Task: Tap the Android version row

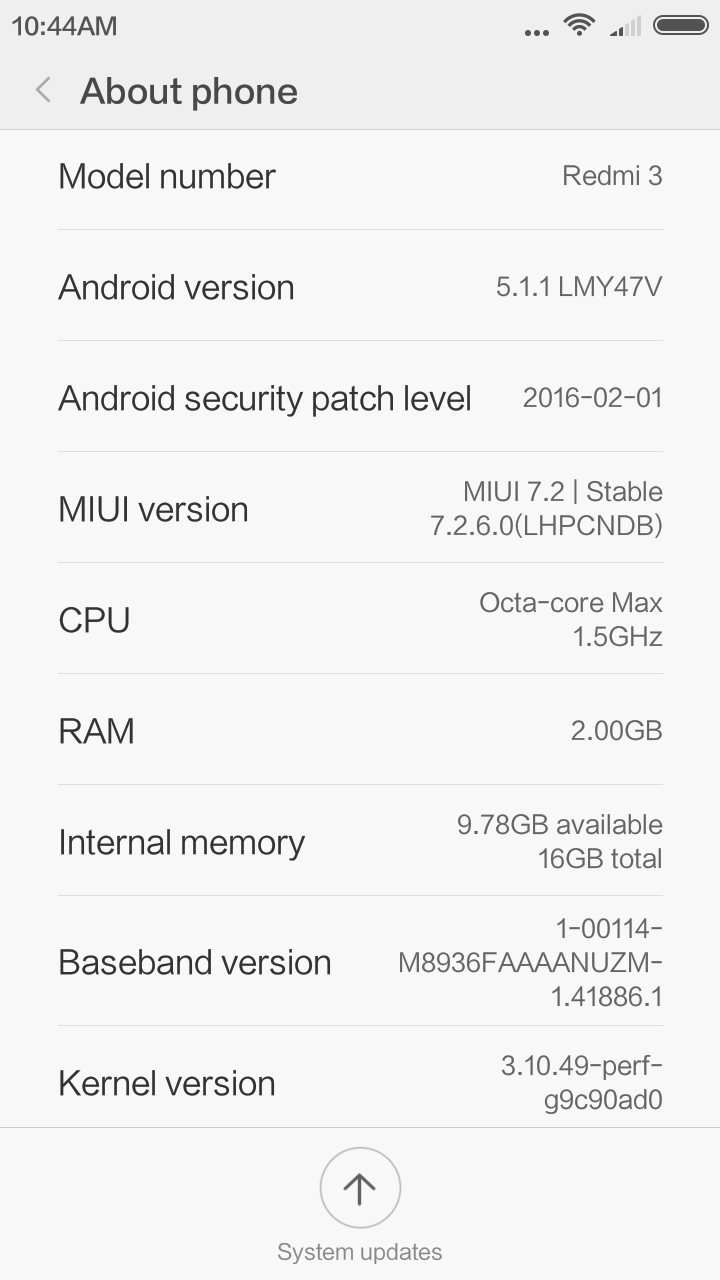Action: (360, 287)
